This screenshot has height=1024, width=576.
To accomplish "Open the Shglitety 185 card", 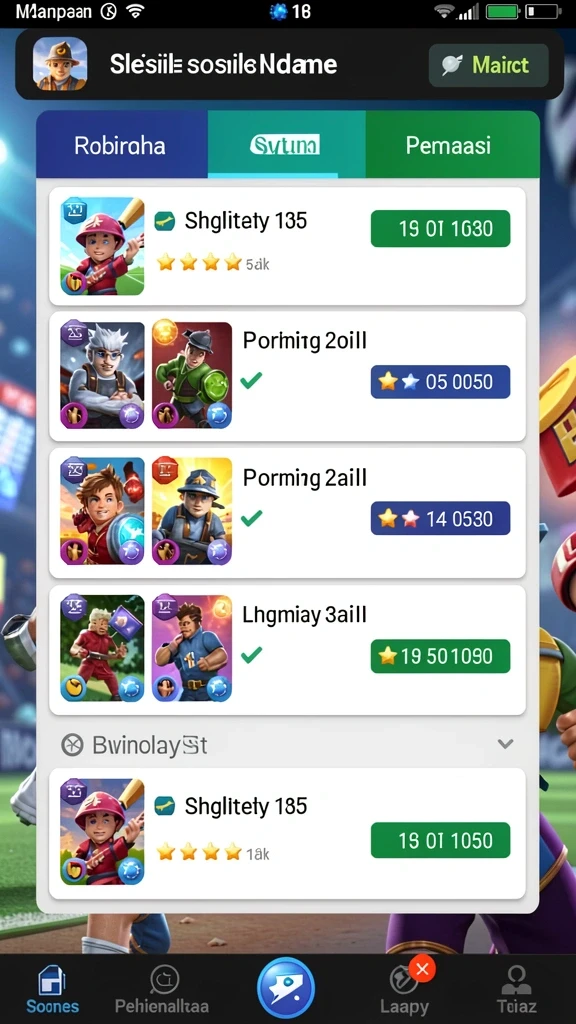I will pos(287,833).
